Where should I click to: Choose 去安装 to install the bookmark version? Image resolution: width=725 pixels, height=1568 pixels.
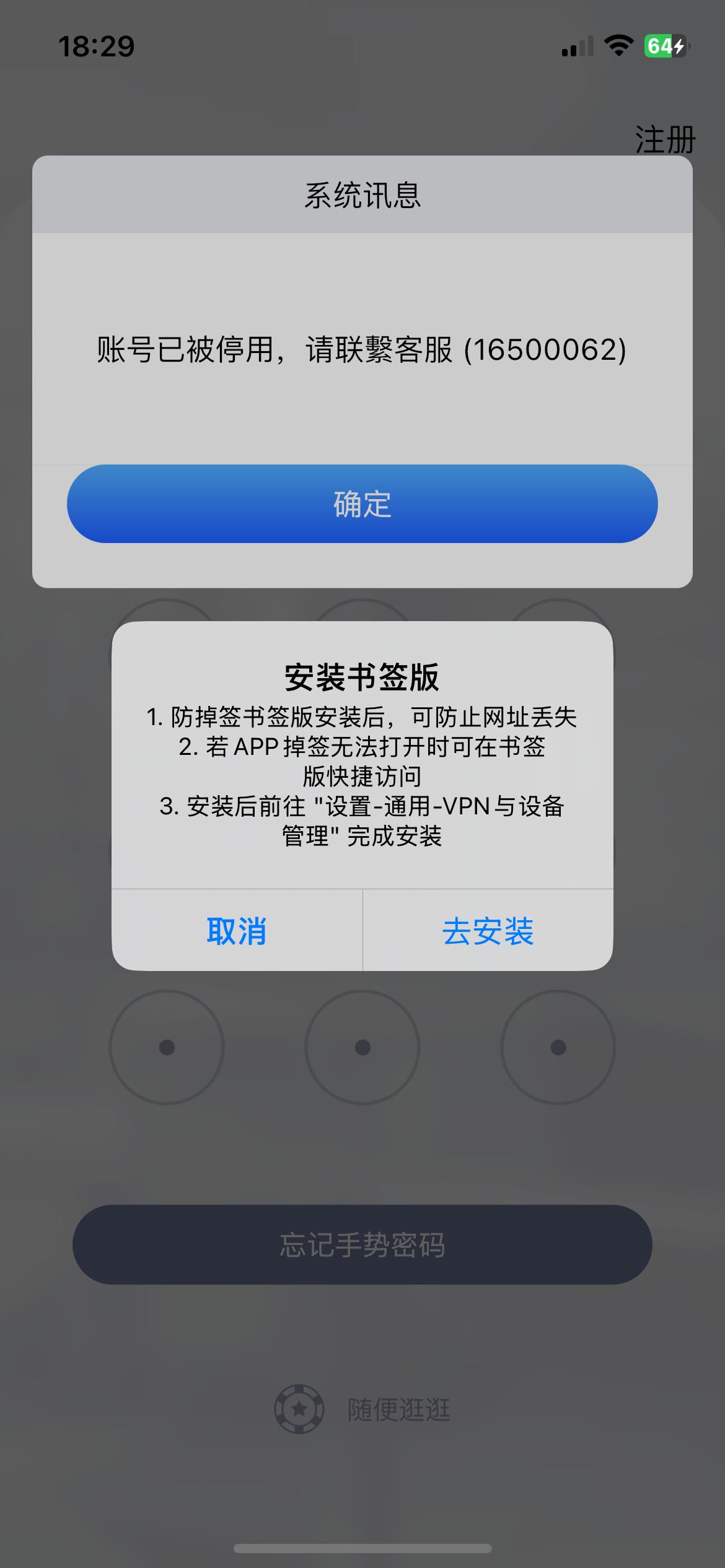[x=488, y=931]
